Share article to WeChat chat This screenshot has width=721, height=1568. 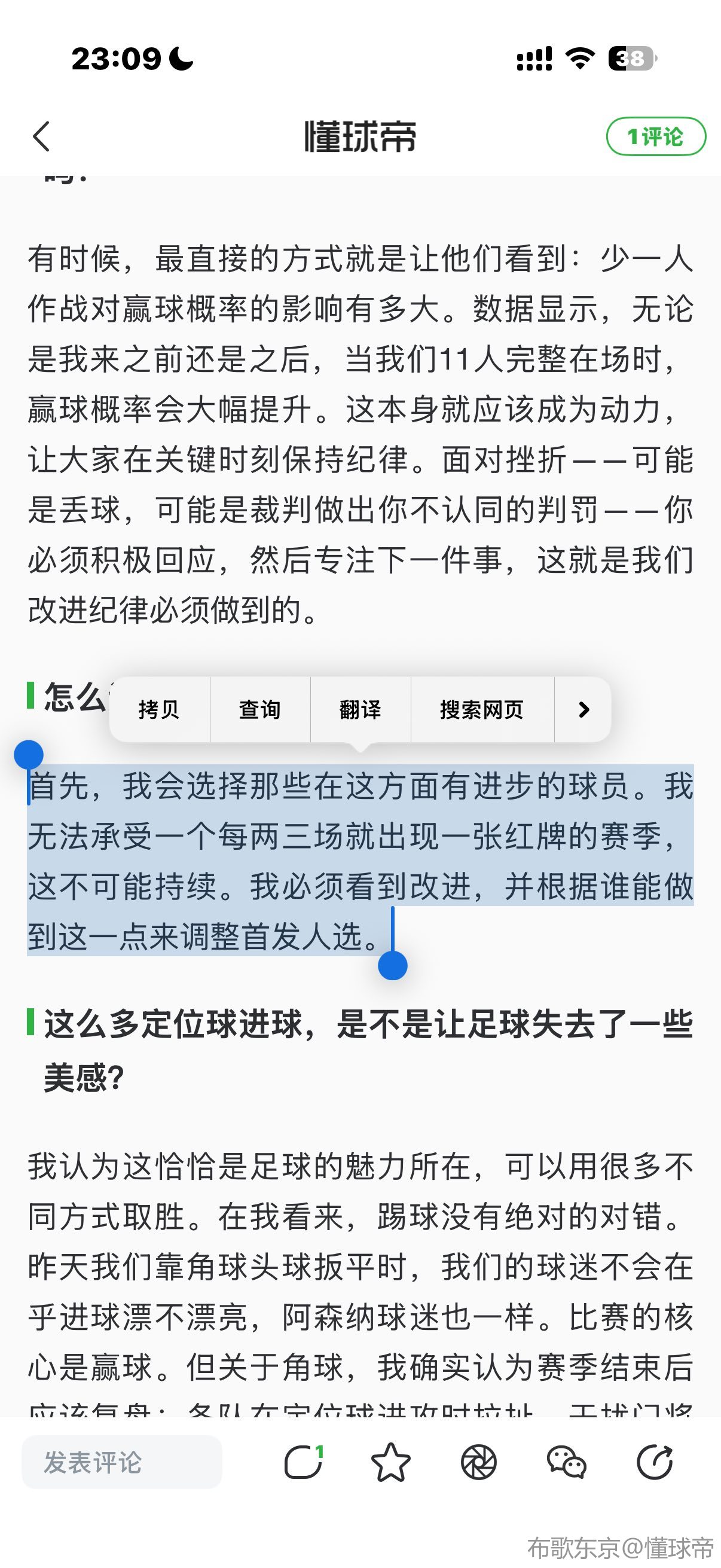[566, 1462]
